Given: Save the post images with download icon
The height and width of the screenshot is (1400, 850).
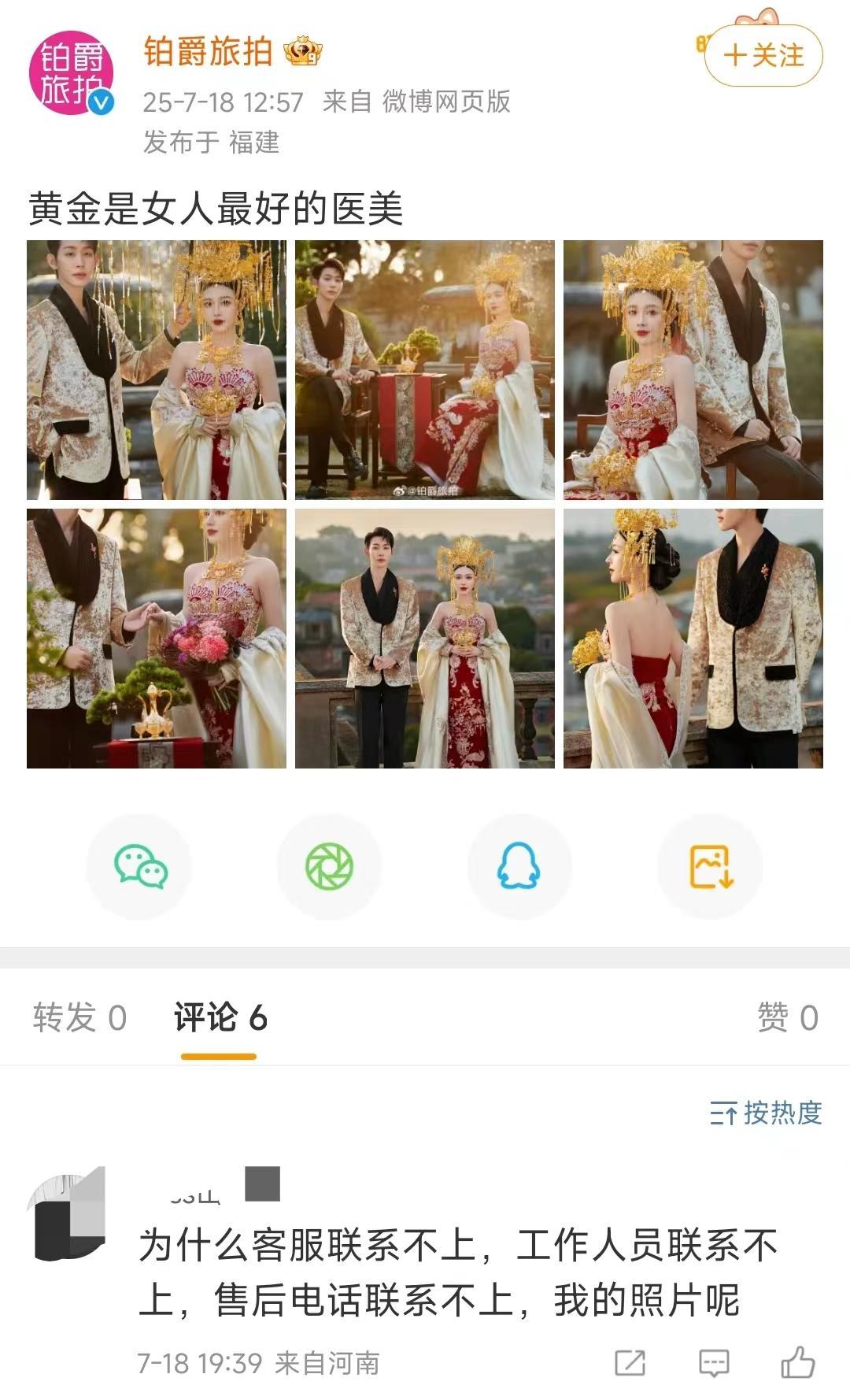Looking at the screenshot, I should [710, 867].
